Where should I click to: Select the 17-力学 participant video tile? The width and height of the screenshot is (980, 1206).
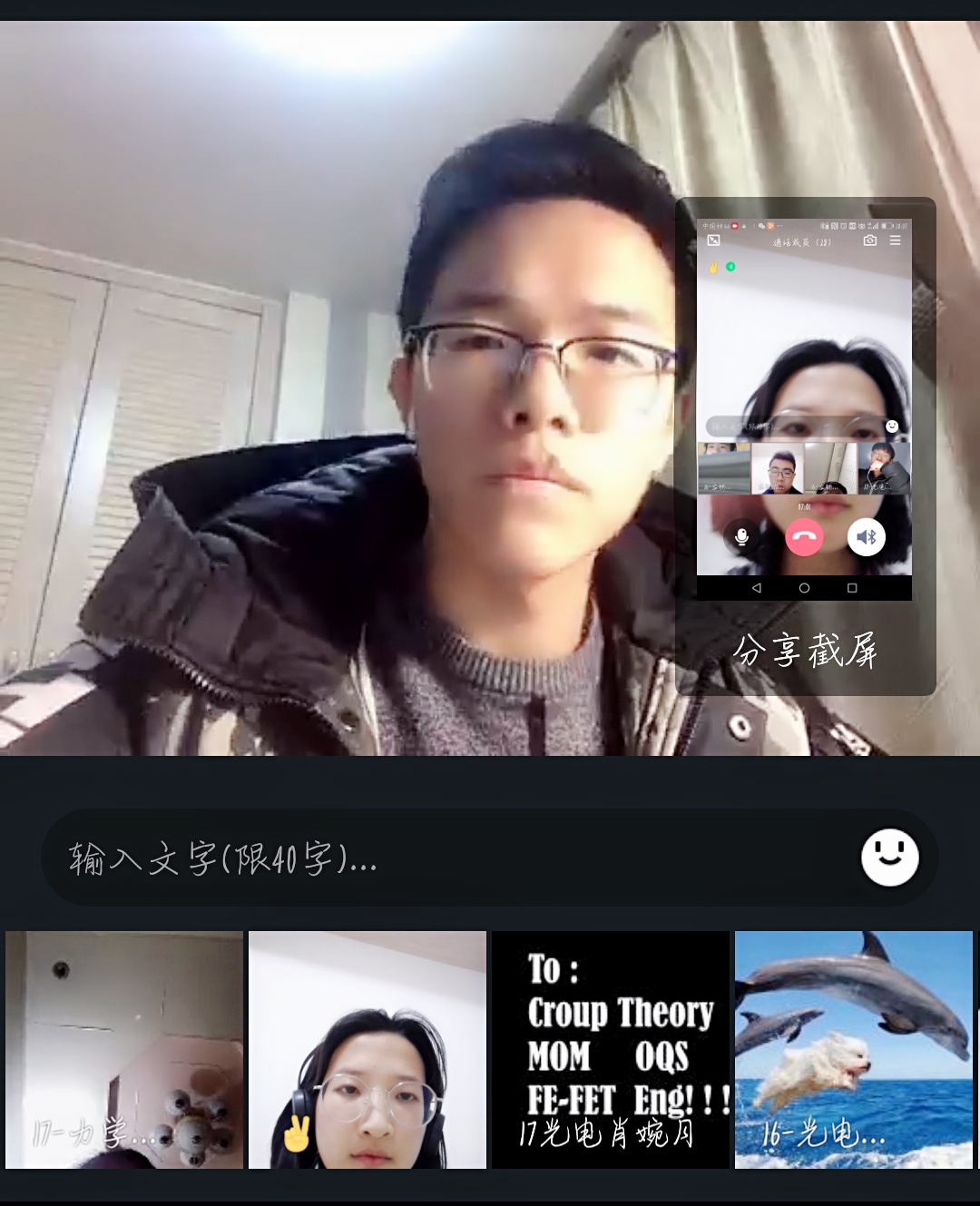(124, 1050)
